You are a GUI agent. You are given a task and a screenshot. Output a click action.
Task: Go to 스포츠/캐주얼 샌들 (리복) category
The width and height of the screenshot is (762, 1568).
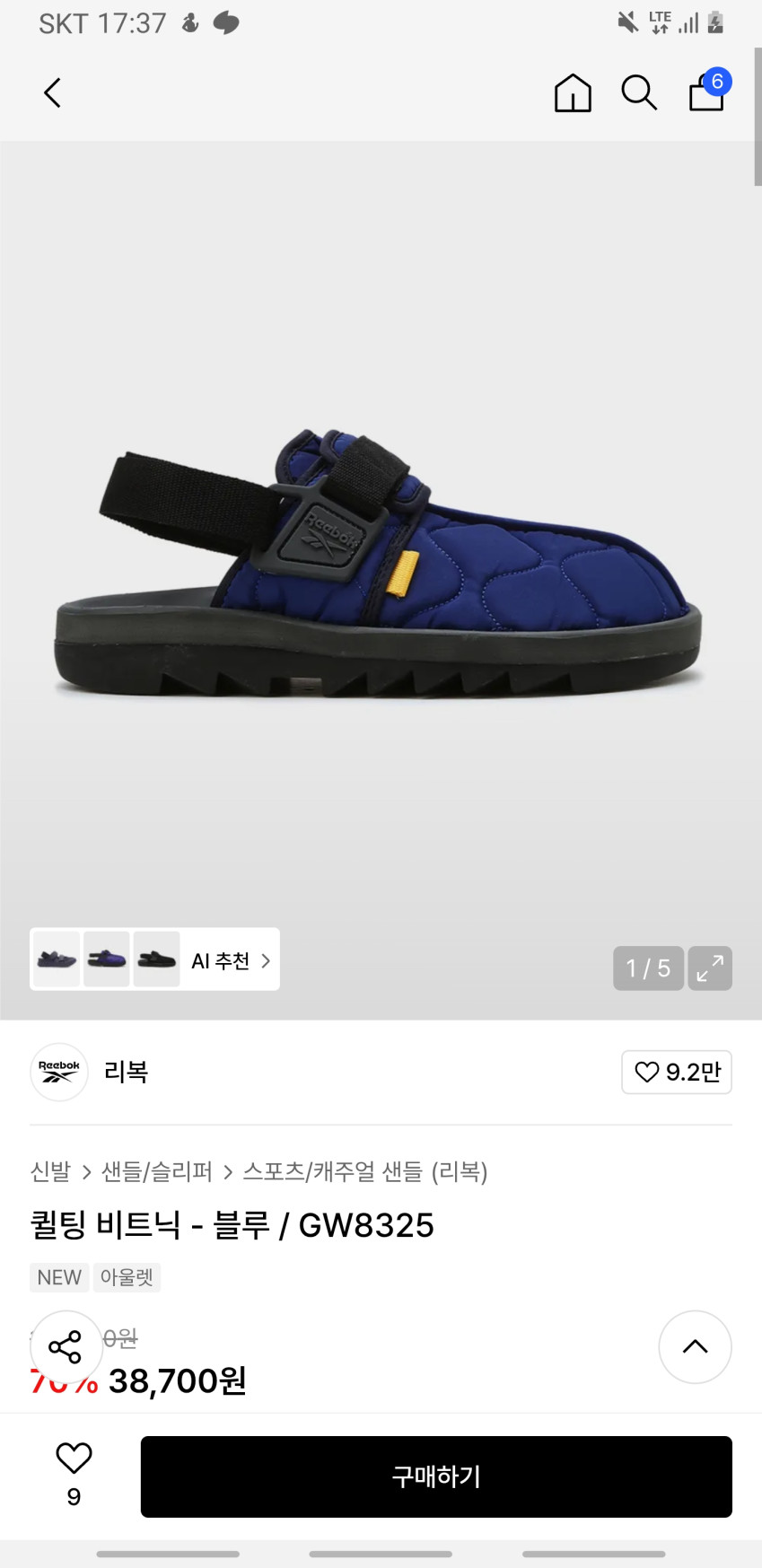pyautogui.click(x=364, y=1171)
